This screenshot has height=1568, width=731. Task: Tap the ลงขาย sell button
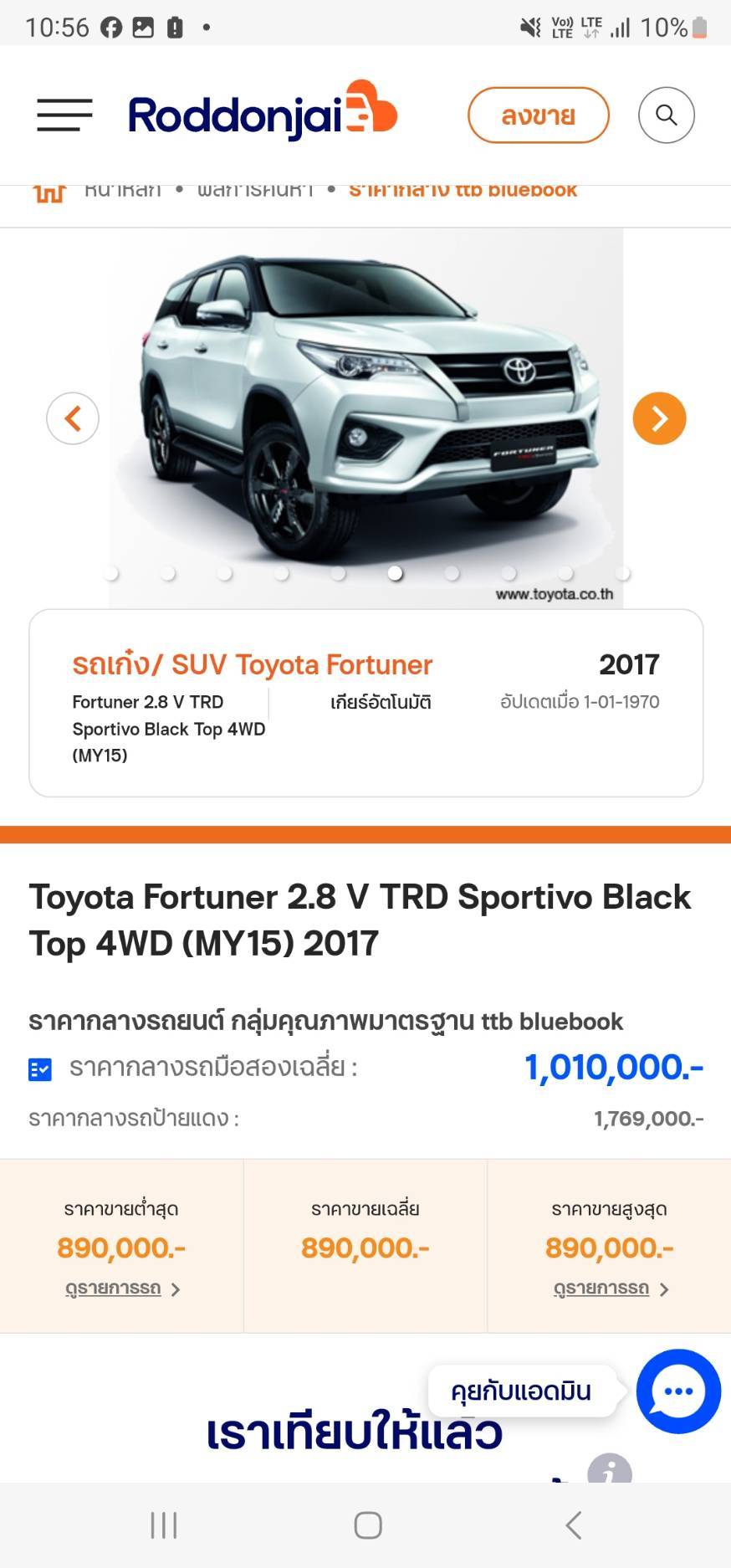(x=538, y=115)
